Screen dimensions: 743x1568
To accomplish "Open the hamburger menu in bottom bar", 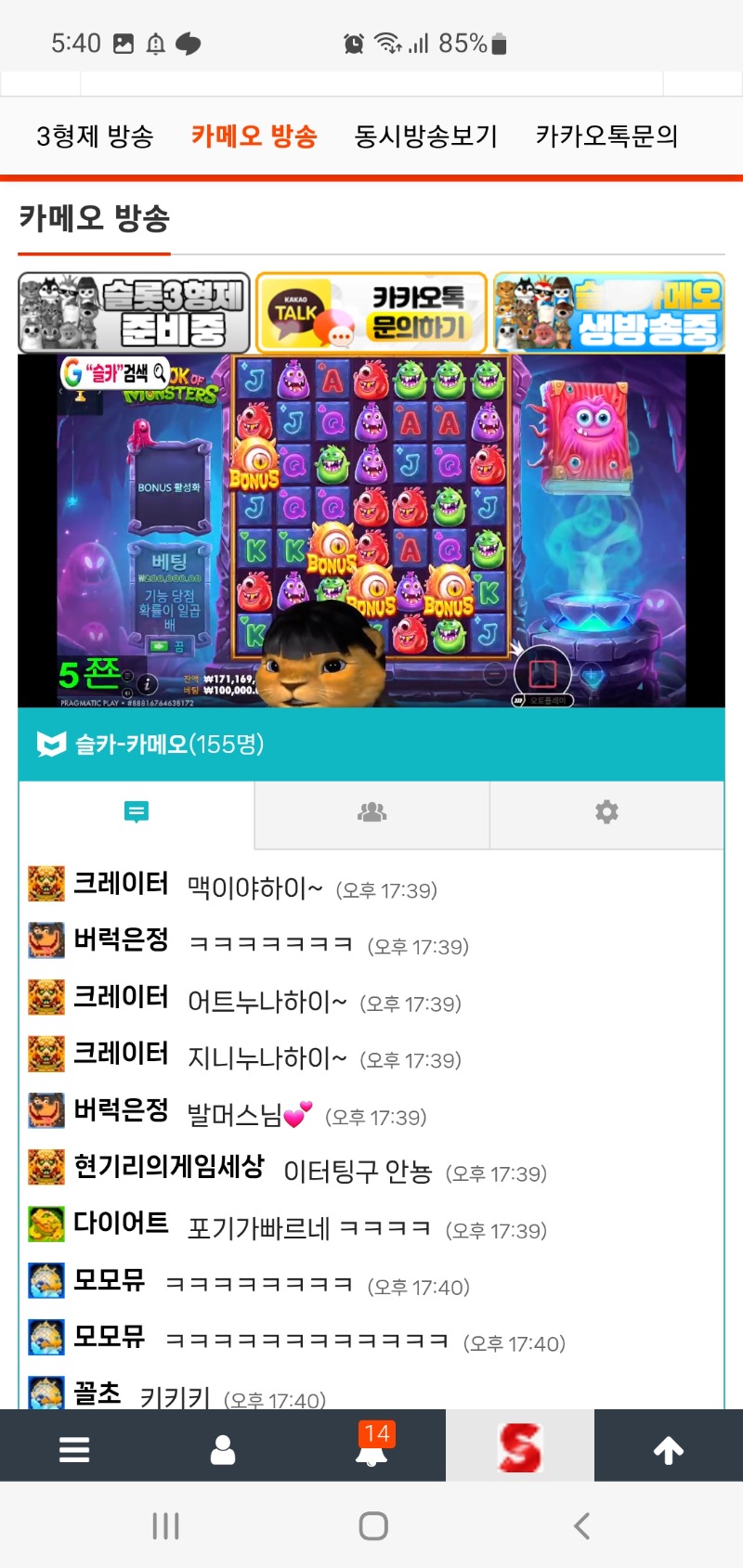I will (74, 1448).
